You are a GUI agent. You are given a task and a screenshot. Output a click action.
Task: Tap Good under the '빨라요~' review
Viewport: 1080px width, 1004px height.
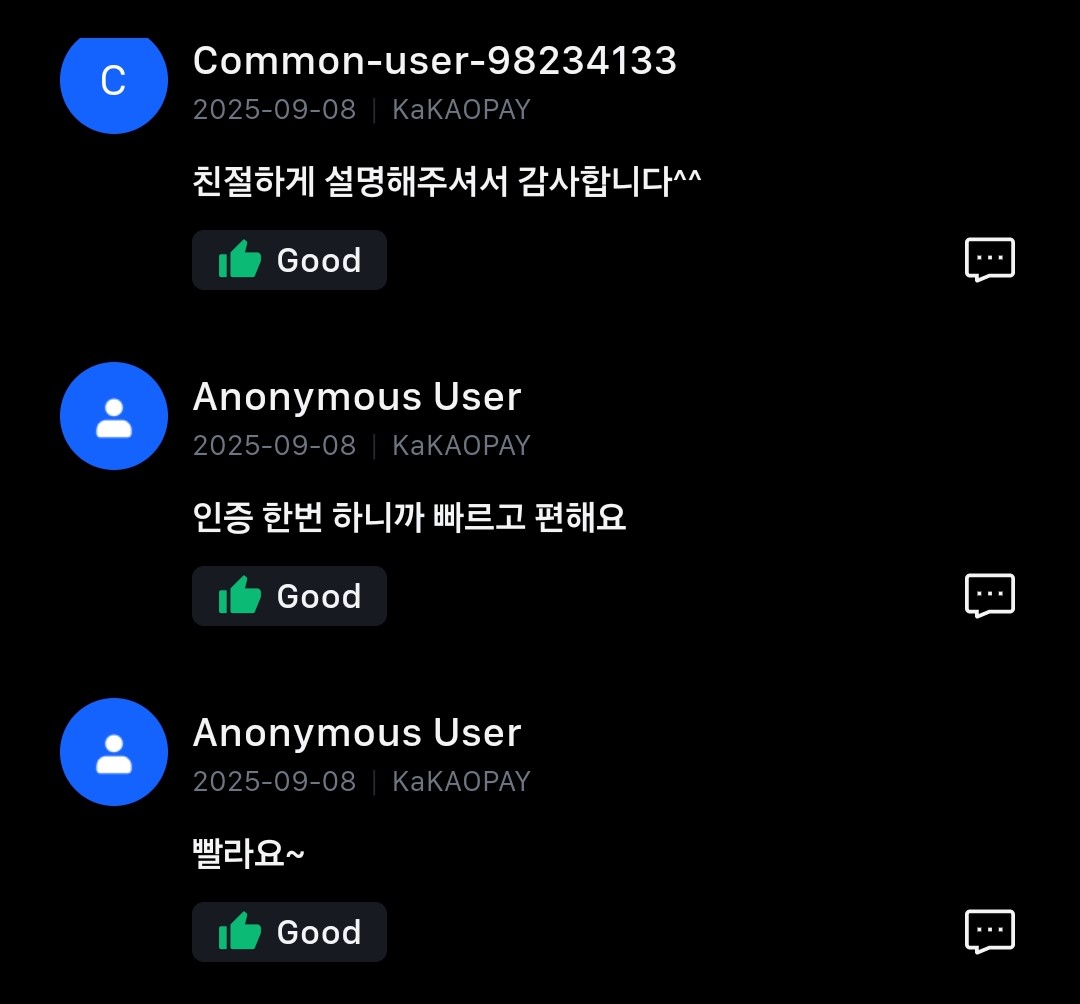(289, 932)
